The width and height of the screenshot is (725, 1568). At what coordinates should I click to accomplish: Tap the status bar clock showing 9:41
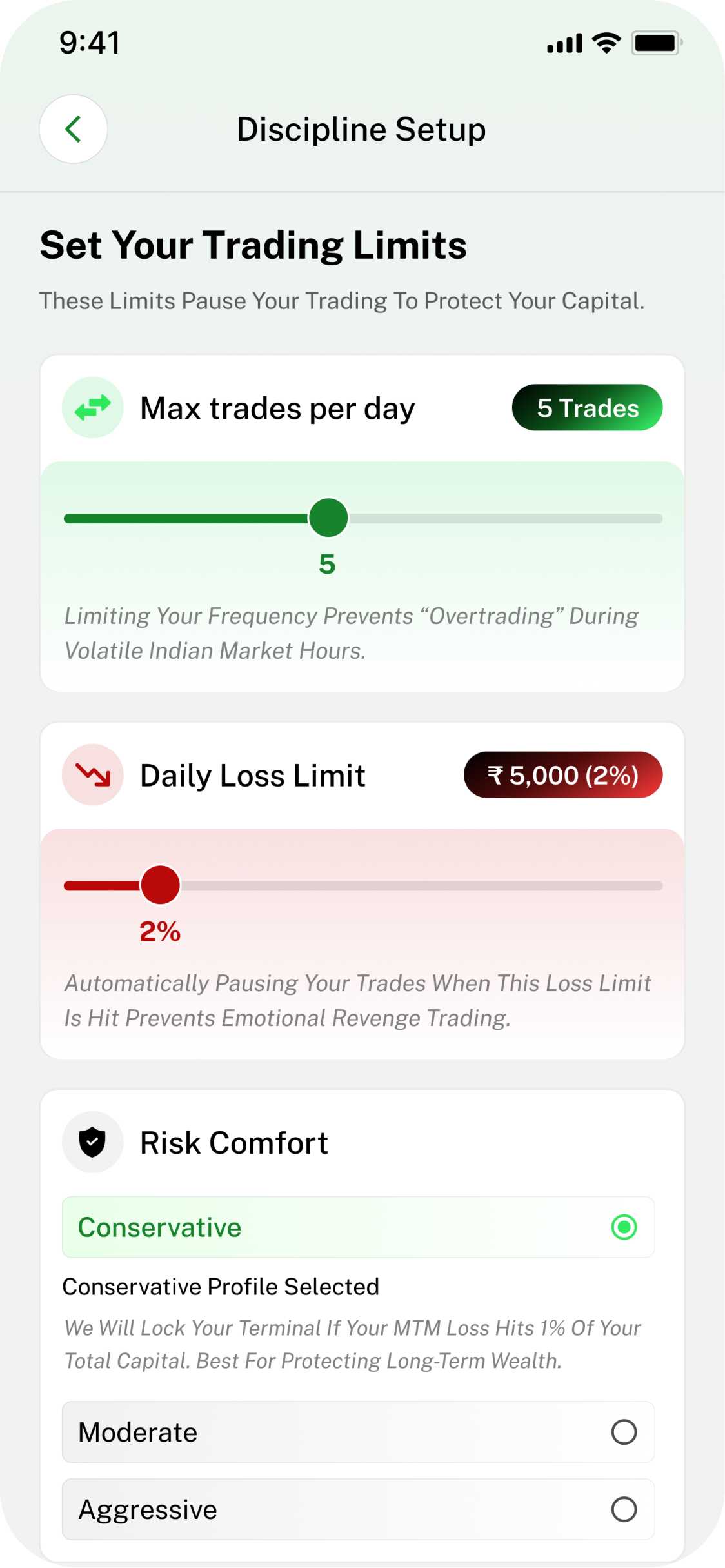[x=89, y=43]
